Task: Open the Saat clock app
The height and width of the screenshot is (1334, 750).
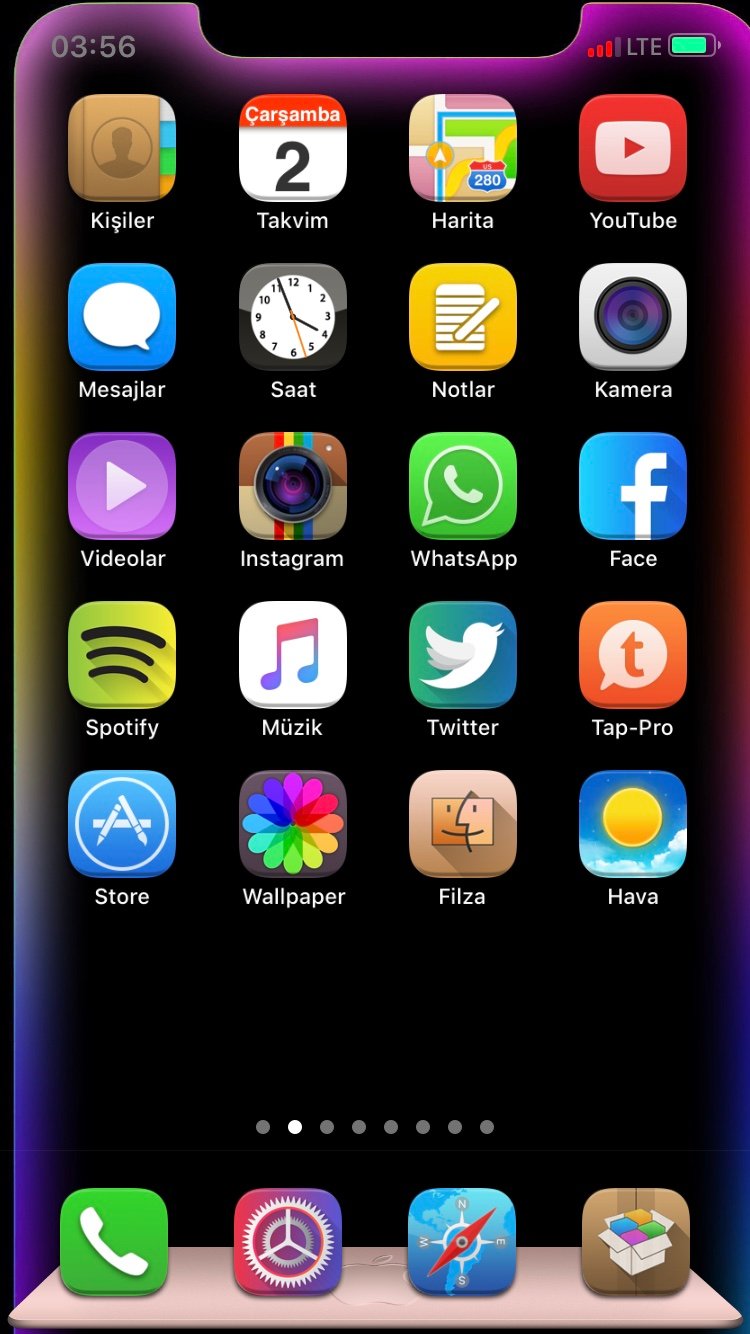Action: (x=293, y=317)
